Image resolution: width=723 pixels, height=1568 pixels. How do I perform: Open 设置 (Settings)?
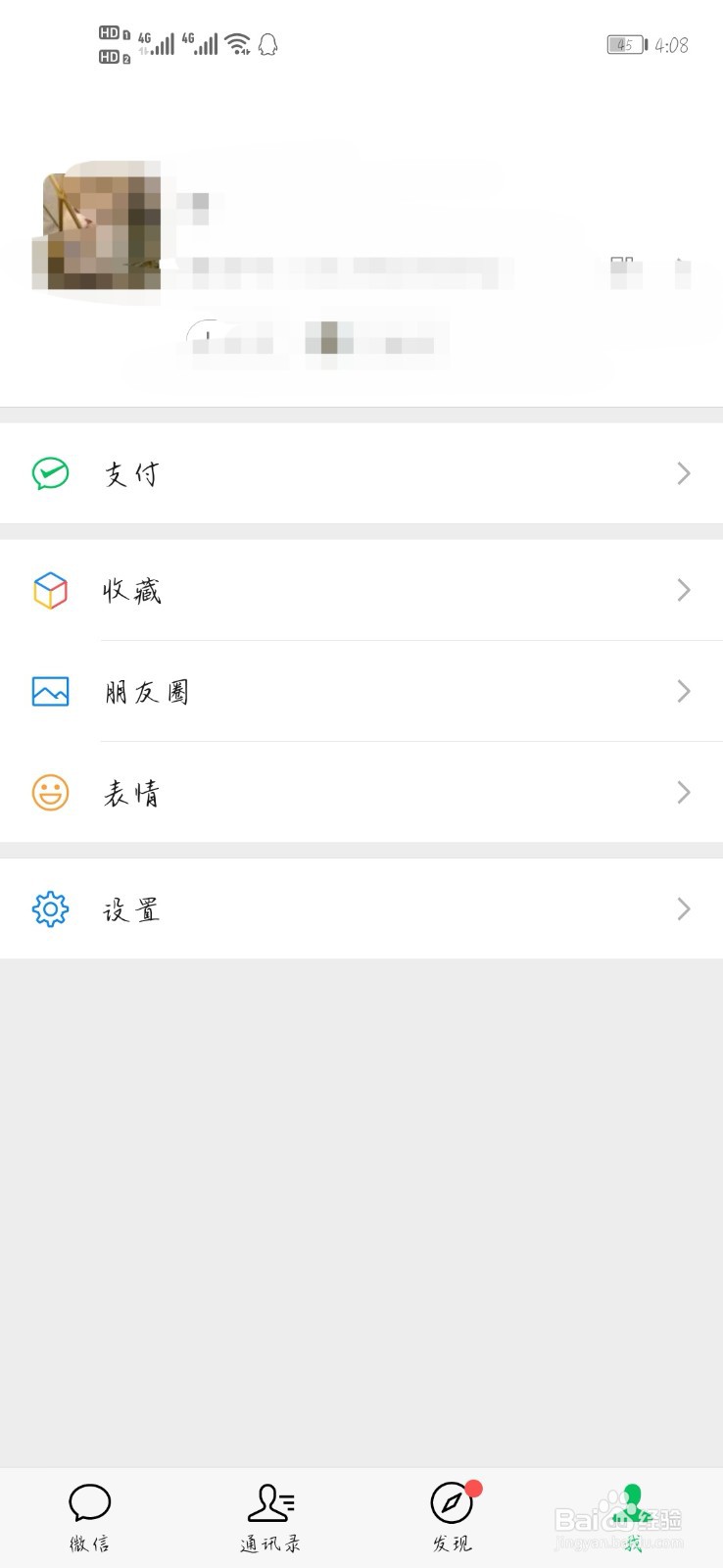[x=361, y=909]
